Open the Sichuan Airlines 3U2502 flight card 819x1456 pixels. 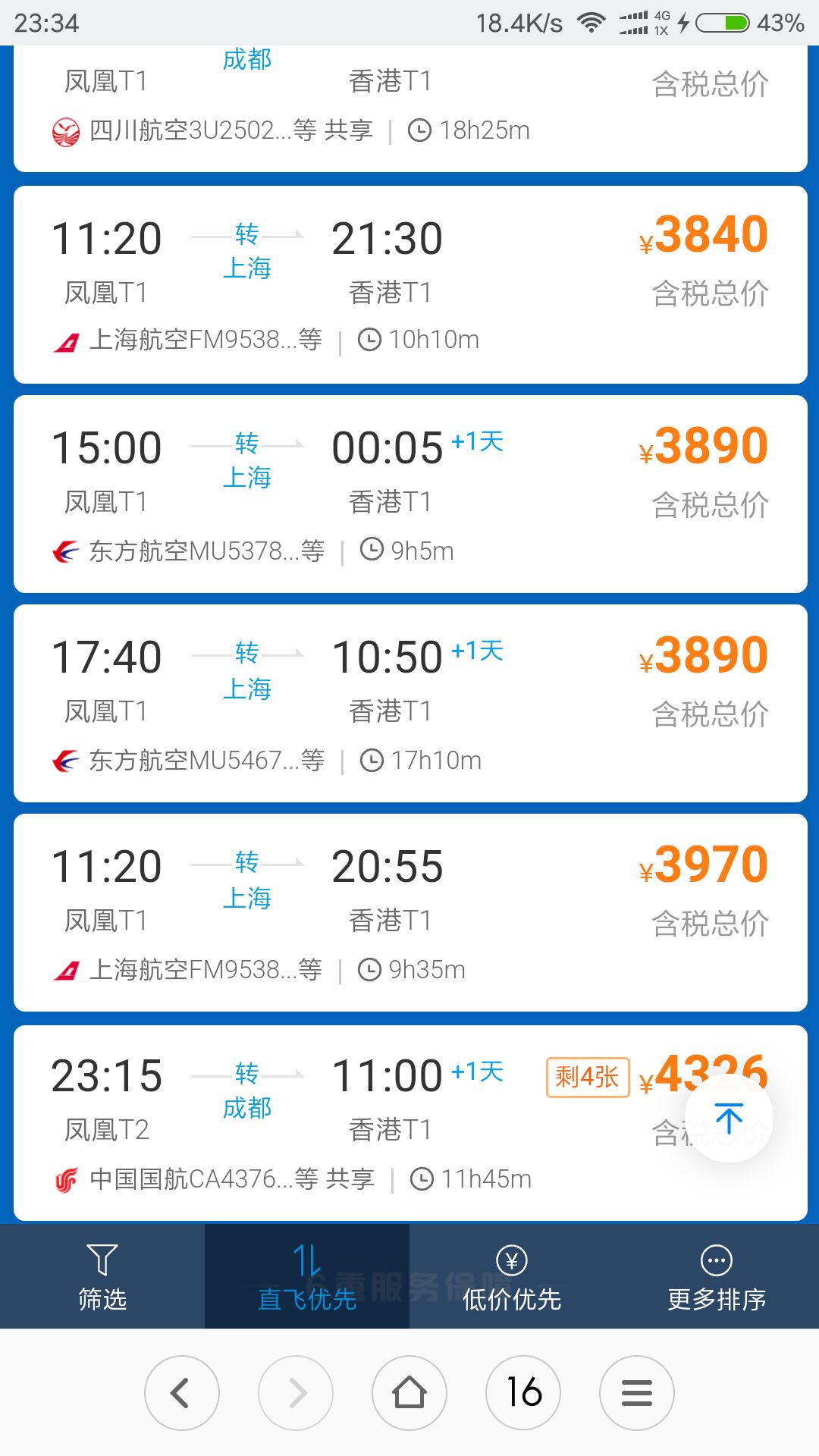click(410, 108)
